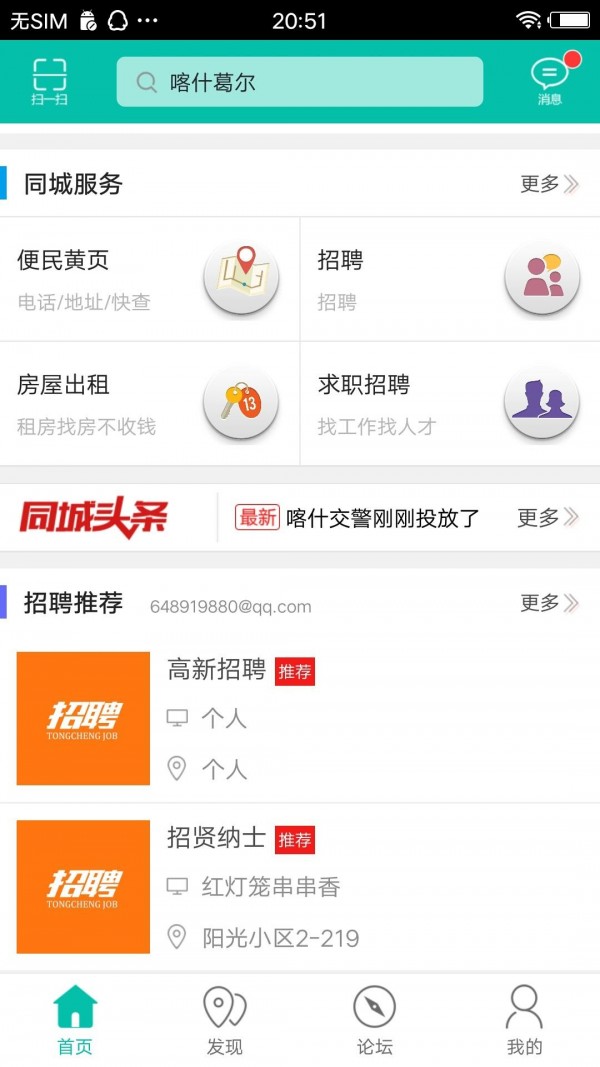Open 更多 next to 招聘推荐
Screen dimensions: 600x1067
[549, 603]
